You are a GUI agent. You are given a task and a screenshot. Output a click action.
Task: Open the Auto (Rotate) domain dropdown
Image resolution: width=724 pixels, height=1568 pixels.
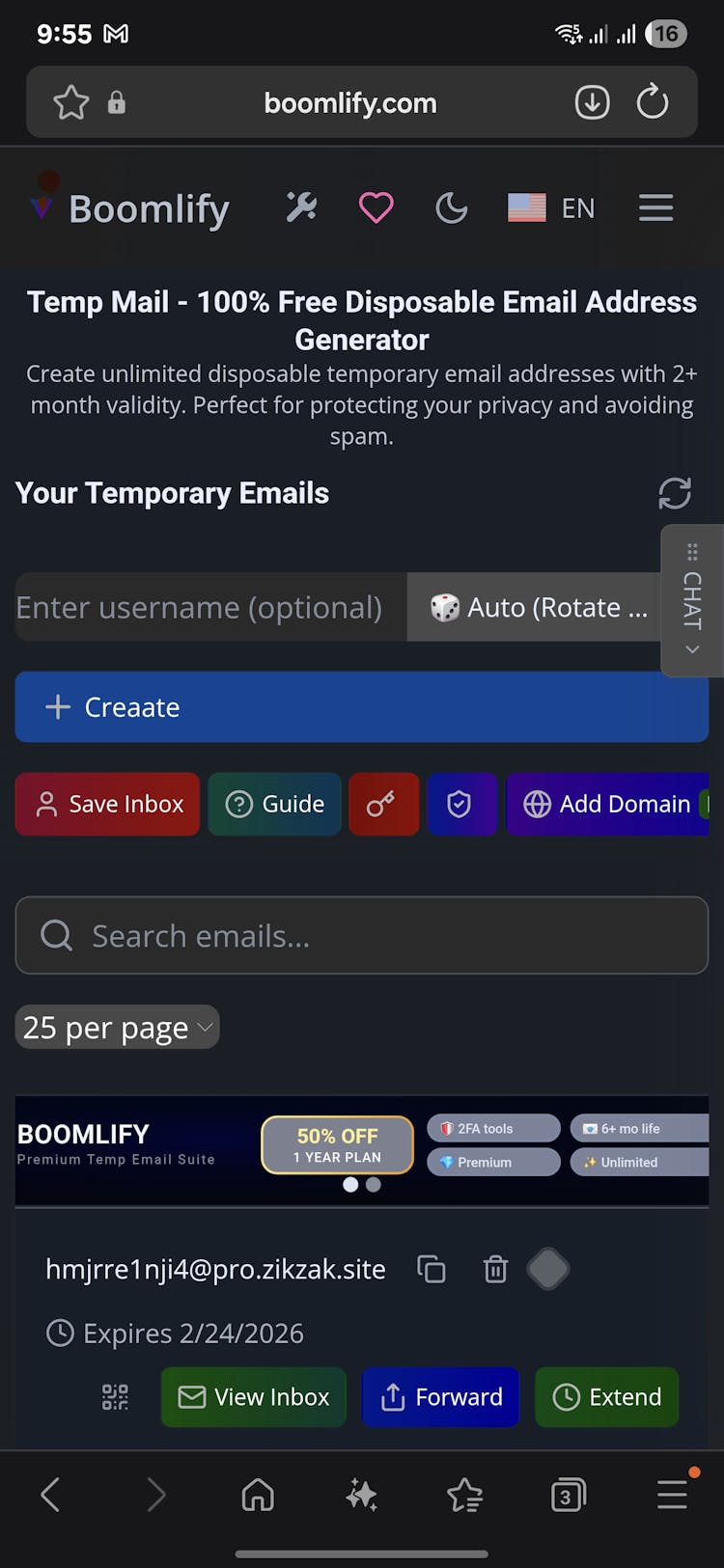[x=538, y=608]
